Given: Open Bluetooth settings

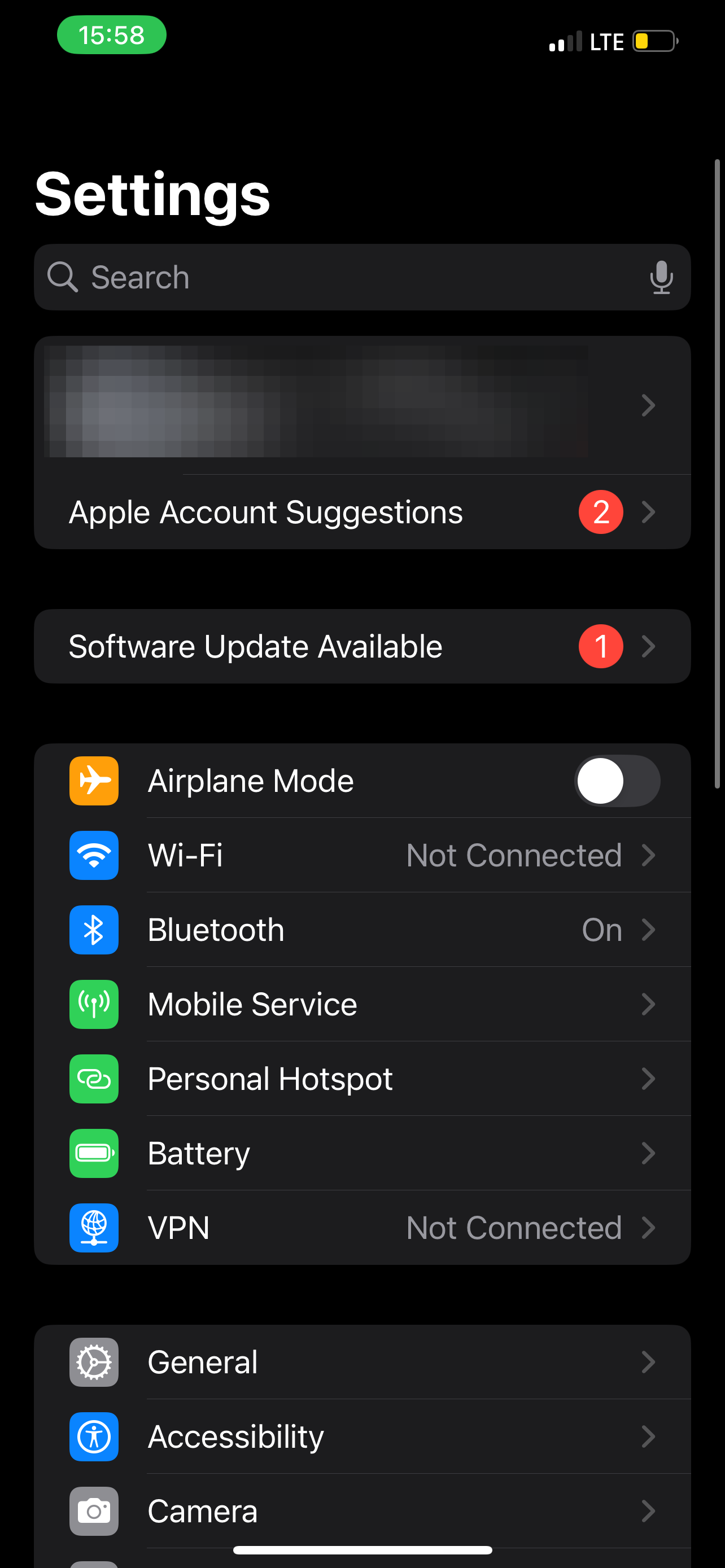Looking at the screenshot, I should click(362, 930).
